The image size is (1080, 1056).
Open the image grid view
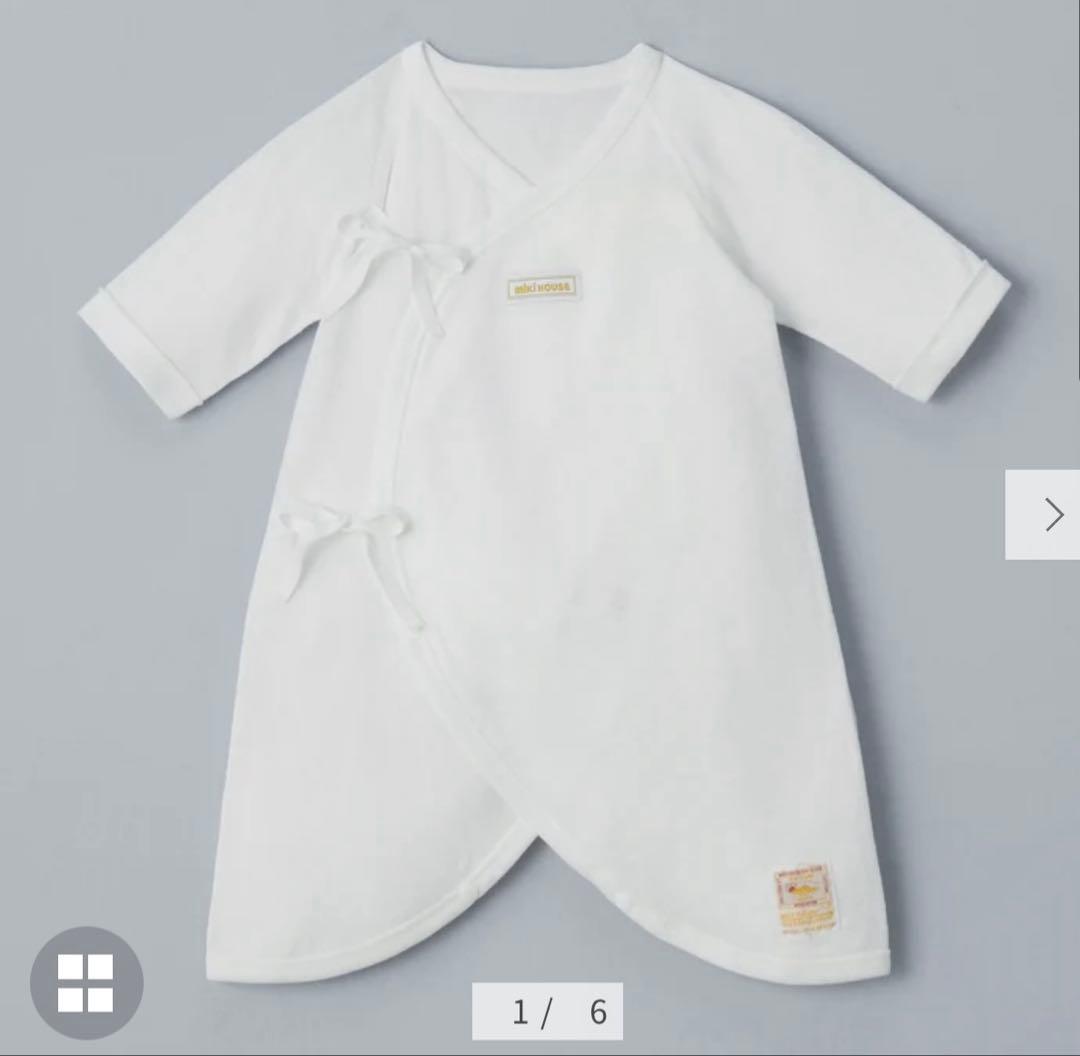(x=86, y=982)
